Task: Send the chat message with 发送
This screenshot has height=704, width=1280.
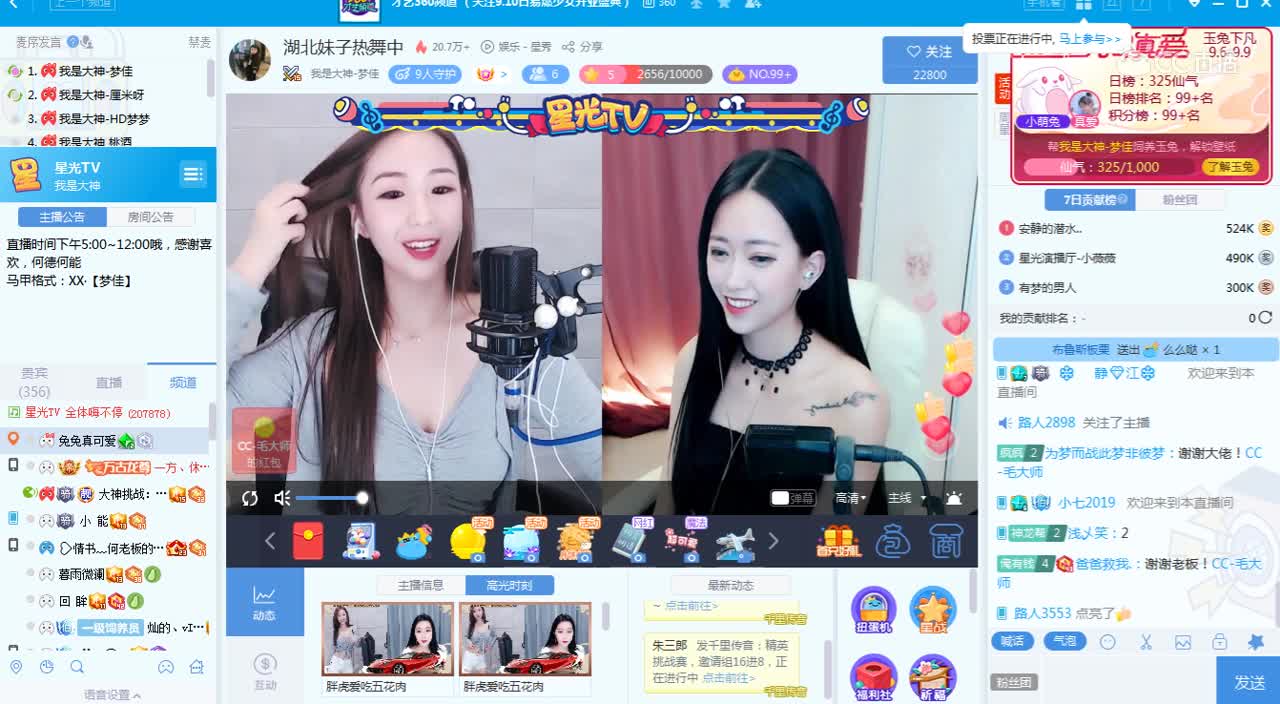Action: 1248,682
